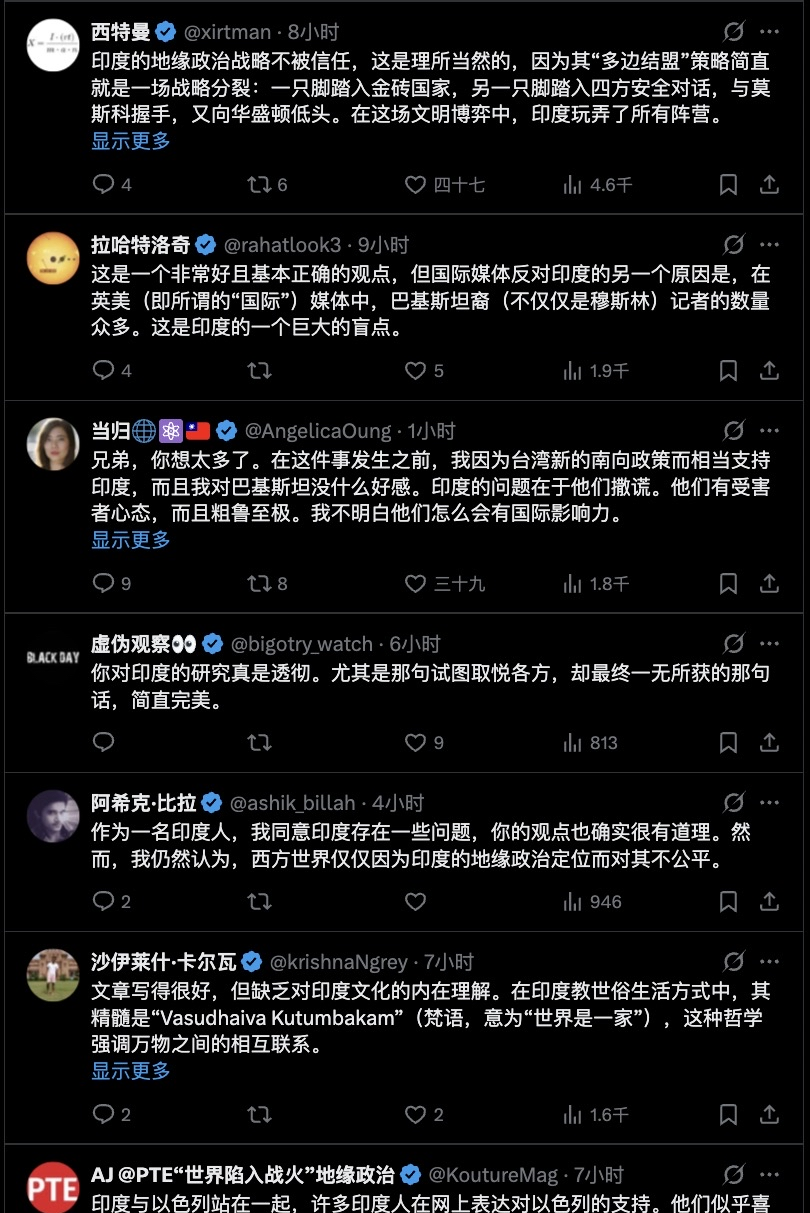Image resolution: width=810 pixels, height=1213 pixels.
Task: Like 沙伊莱什·卡尔瓦's reply with the heart icon
Action: click(x=415, y=1114)
